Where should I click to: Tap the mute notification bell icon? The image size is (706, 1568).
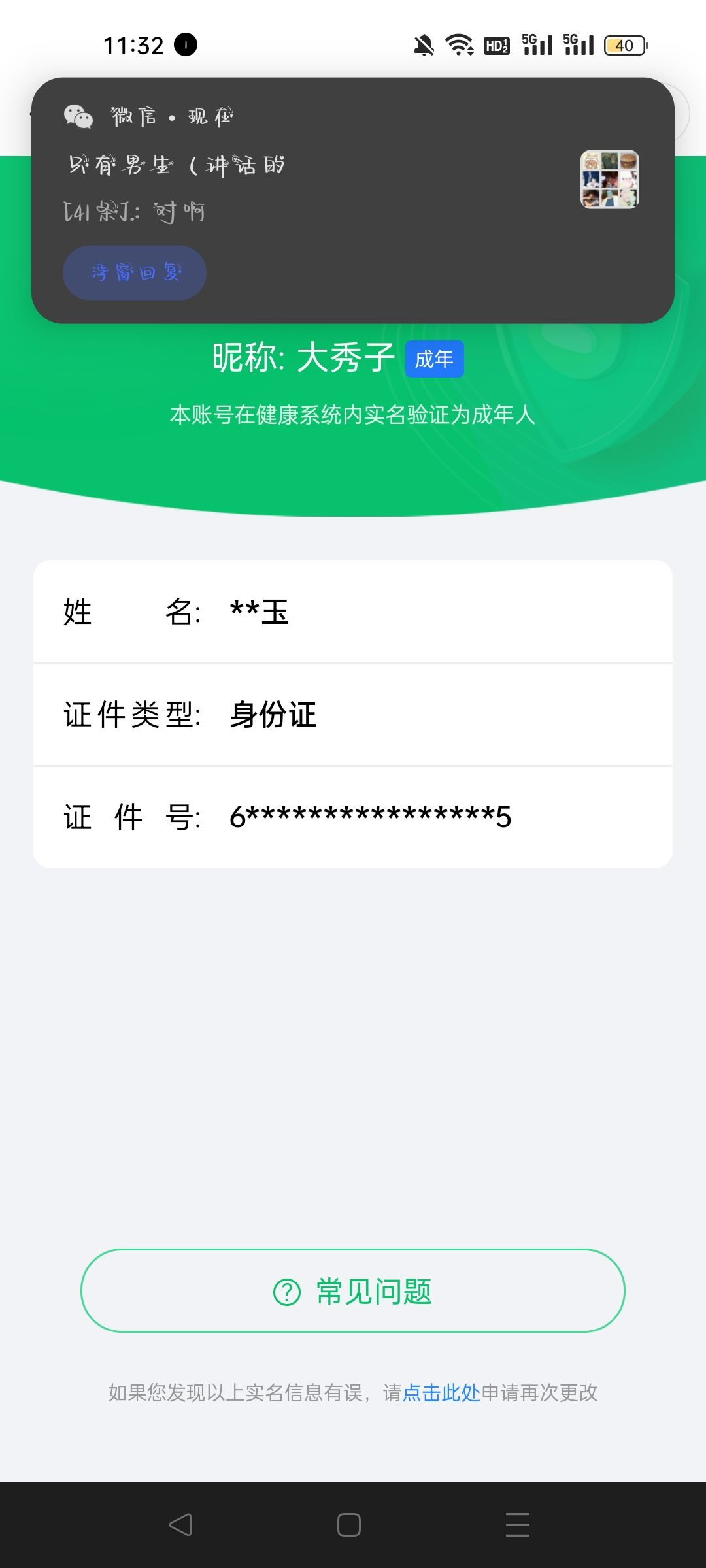(x=422, y=44)
